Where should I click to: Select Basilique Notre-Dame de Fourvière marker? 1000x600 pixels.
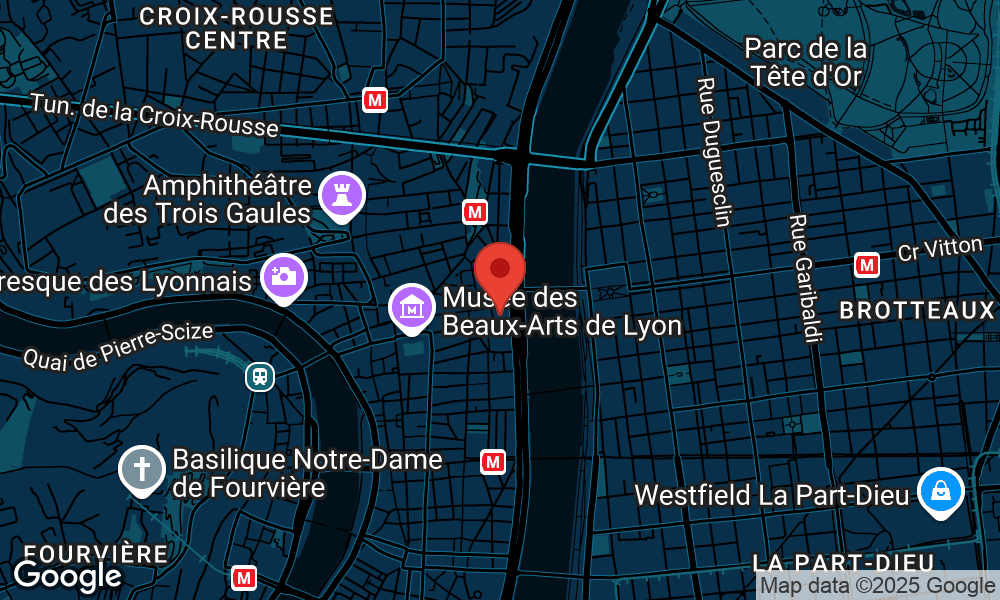[x=141, y=469]
